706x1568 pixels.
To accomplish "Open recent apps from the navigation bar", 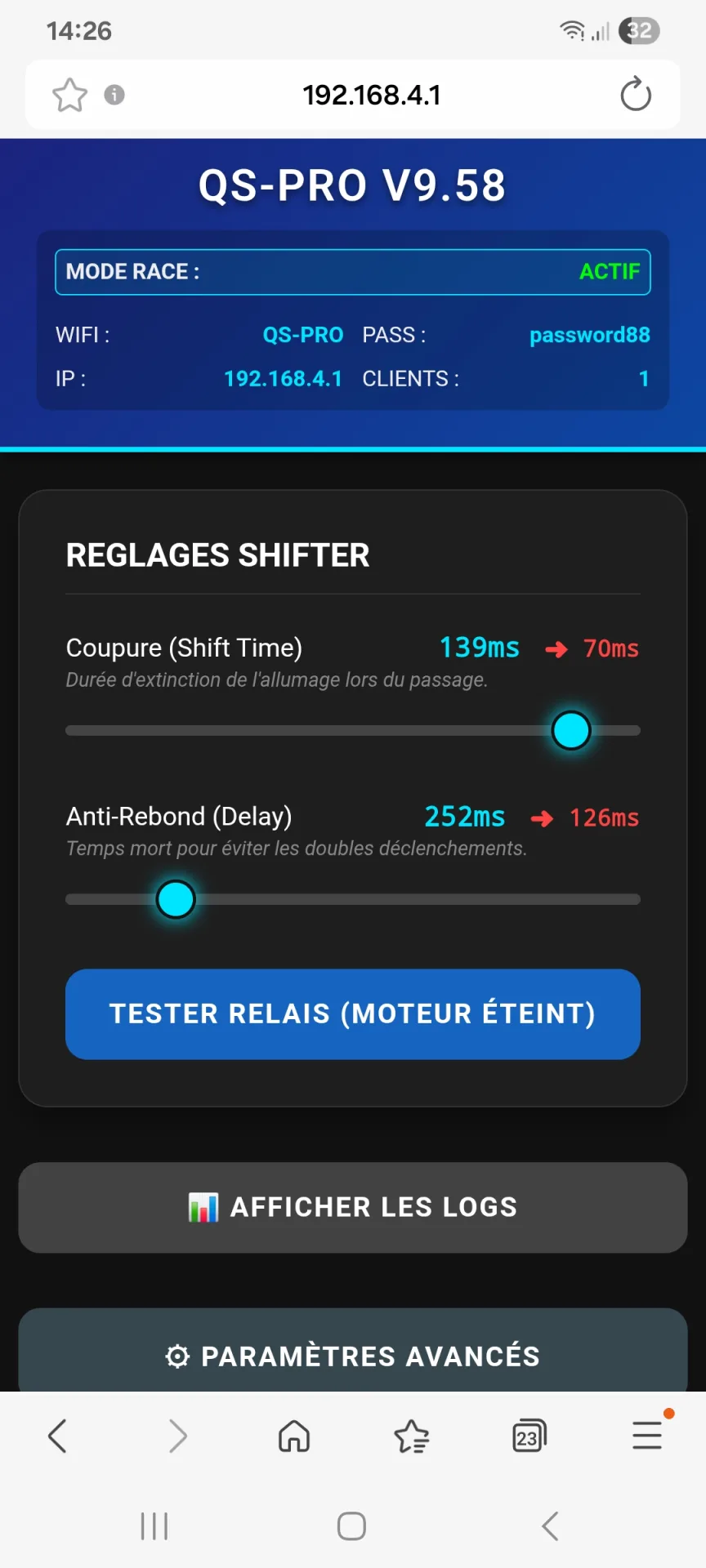I will pos(154,1526).
